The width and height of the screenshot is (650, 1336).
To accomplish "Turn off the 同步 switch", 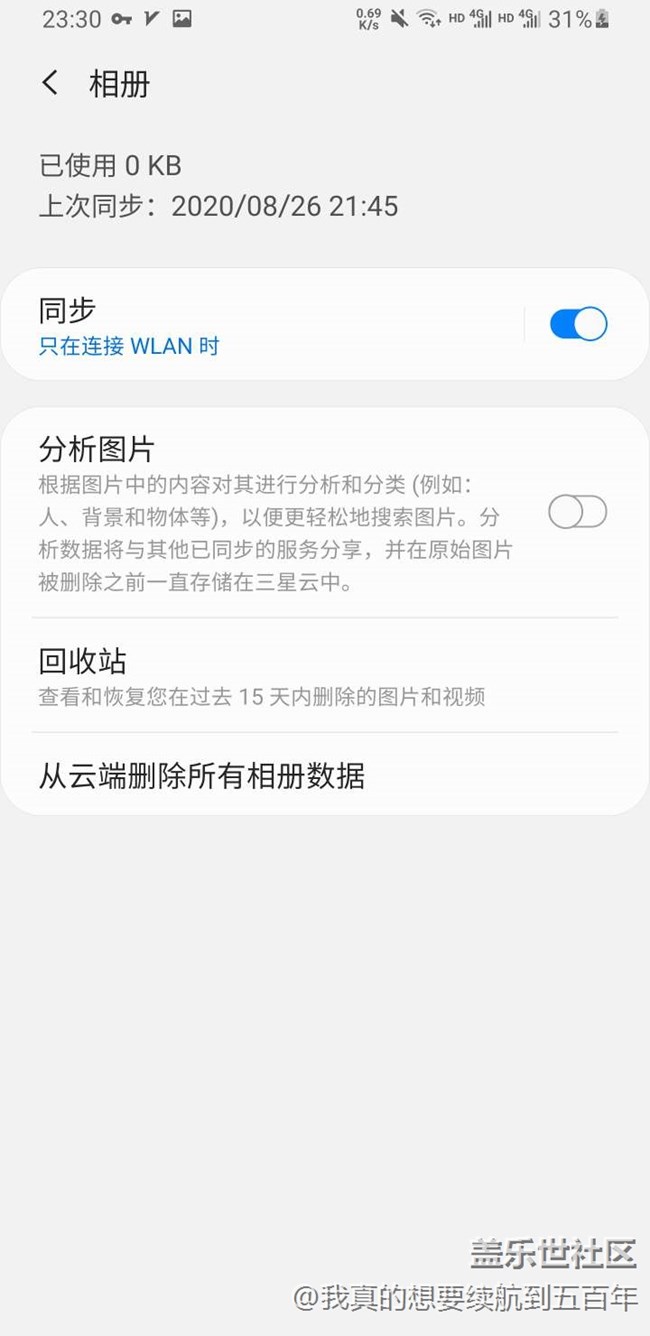I will pos(578,324).
